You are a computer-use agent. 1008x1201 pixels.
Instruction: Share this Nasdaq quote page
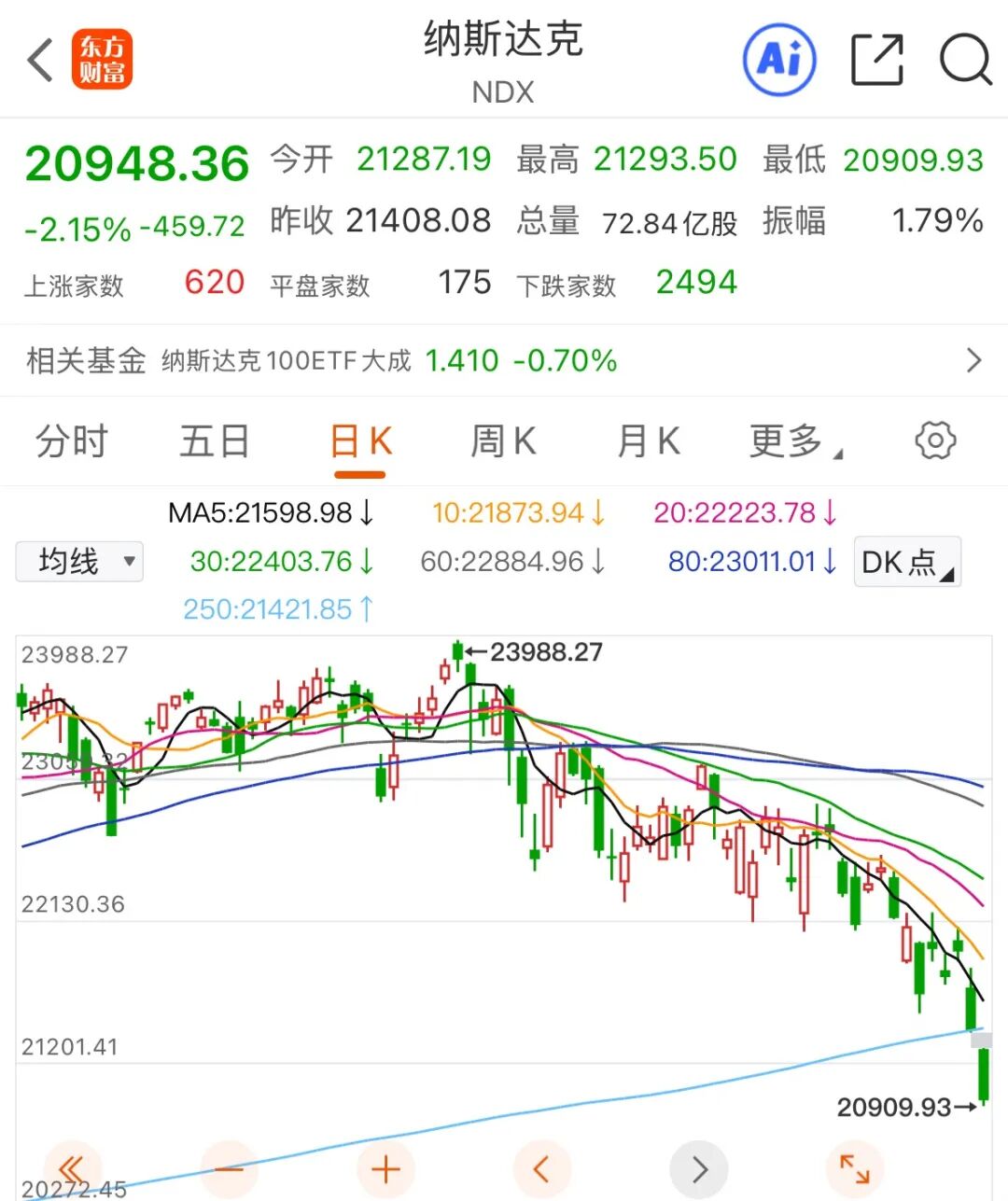click(x=877, y=61)
